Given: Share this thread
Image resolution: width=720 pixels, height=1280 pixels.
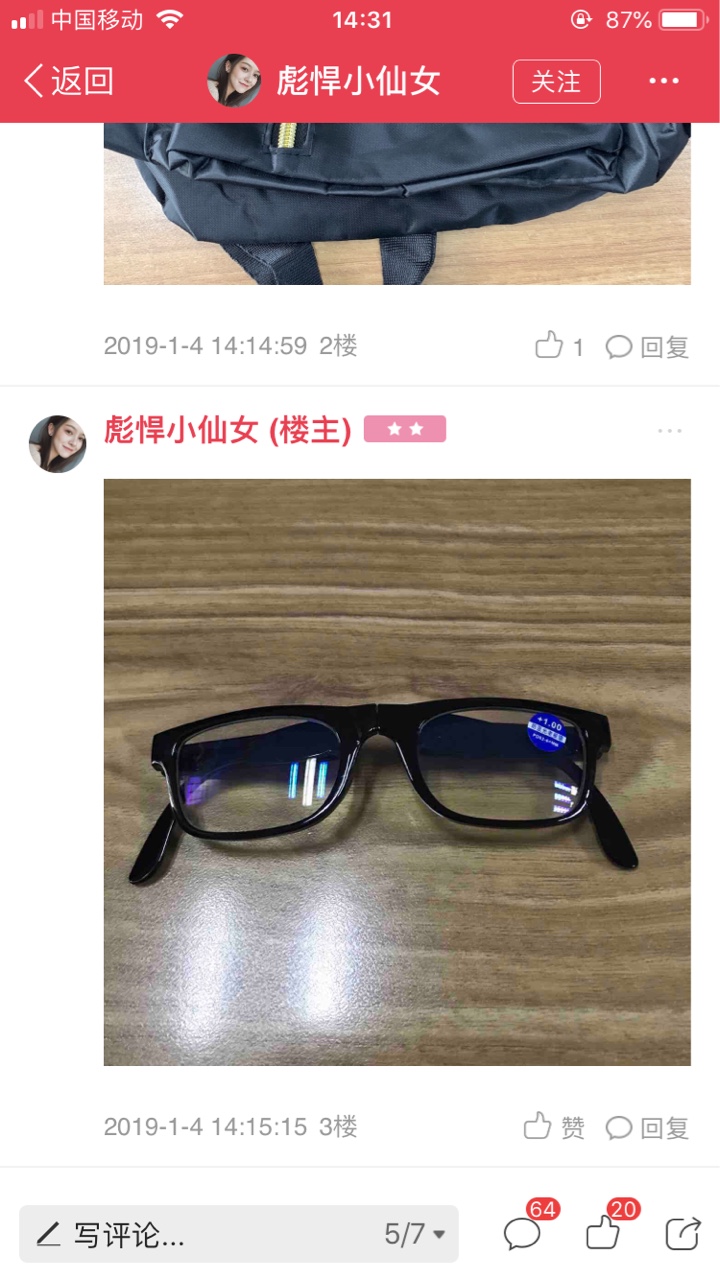Looking at the screenshot, I should pos(683,1233).
